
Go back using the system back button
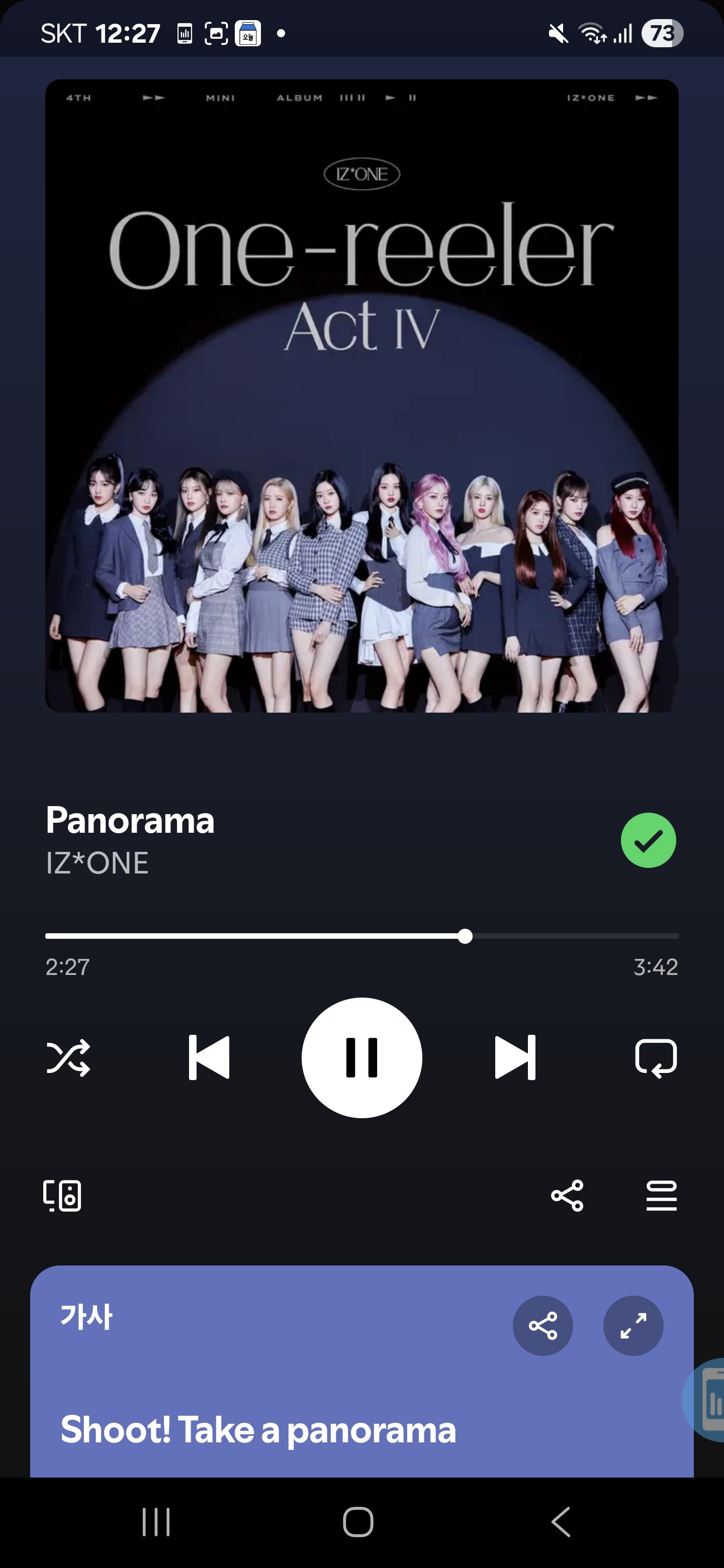(x=561, y=1522)
